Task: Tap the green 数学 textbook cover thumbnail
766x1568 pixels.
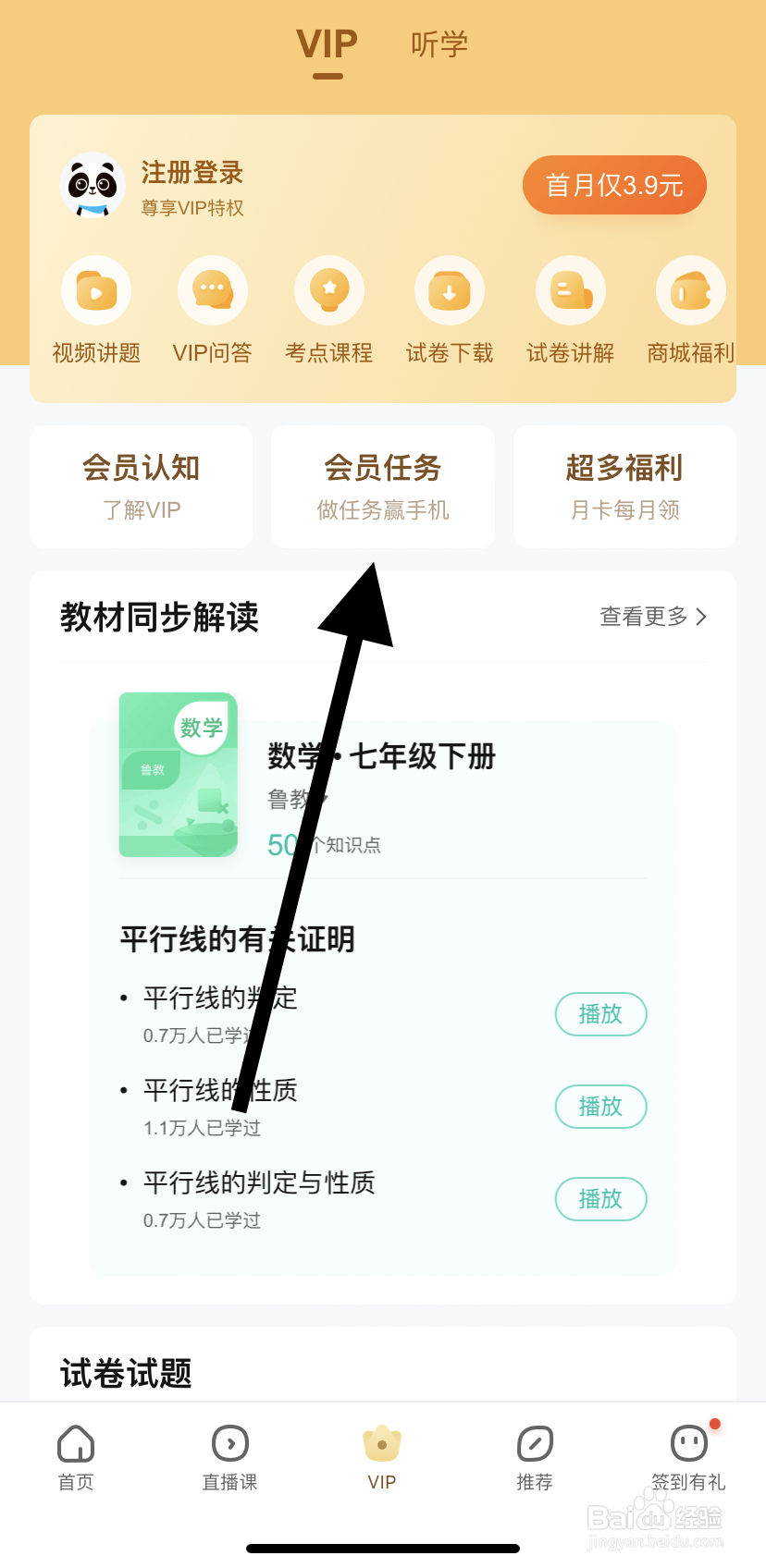Action: pyautogui.click(x=177, y=775)
